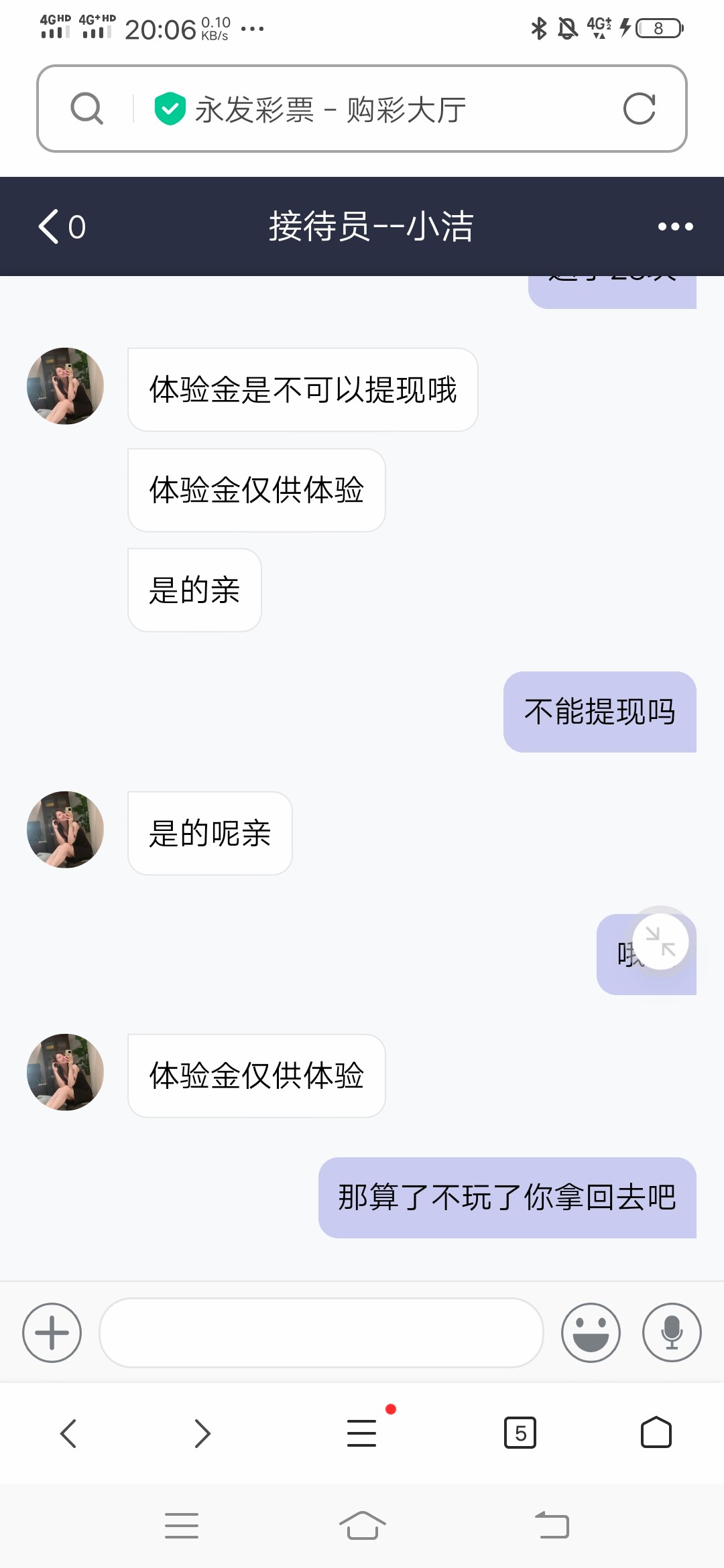Open the chat's three-dot more menu
Screen dimensions: 724x1568
(675, 226)
